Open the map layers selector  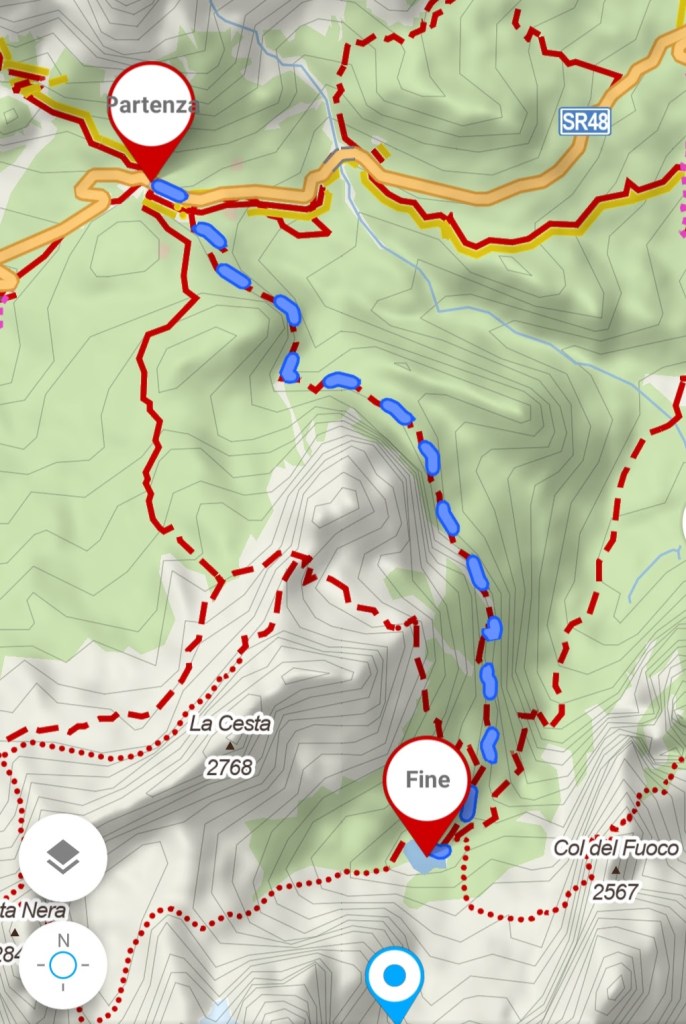click(63, 857)
